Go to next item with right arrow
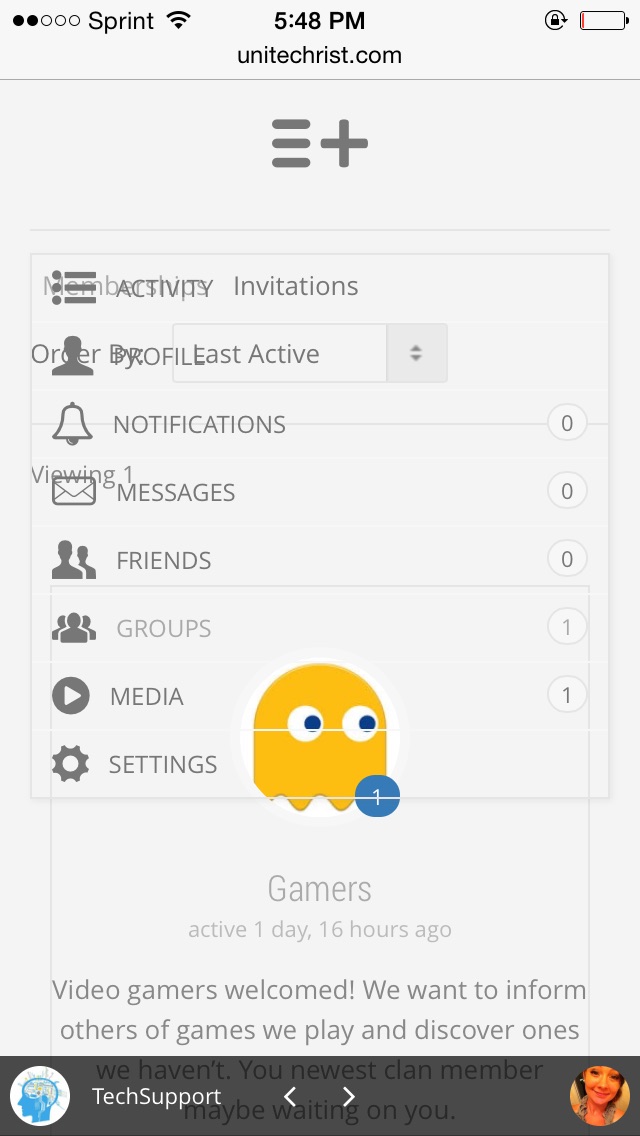The width and height of the screenshot is (640, 1136). [349, 1096]
